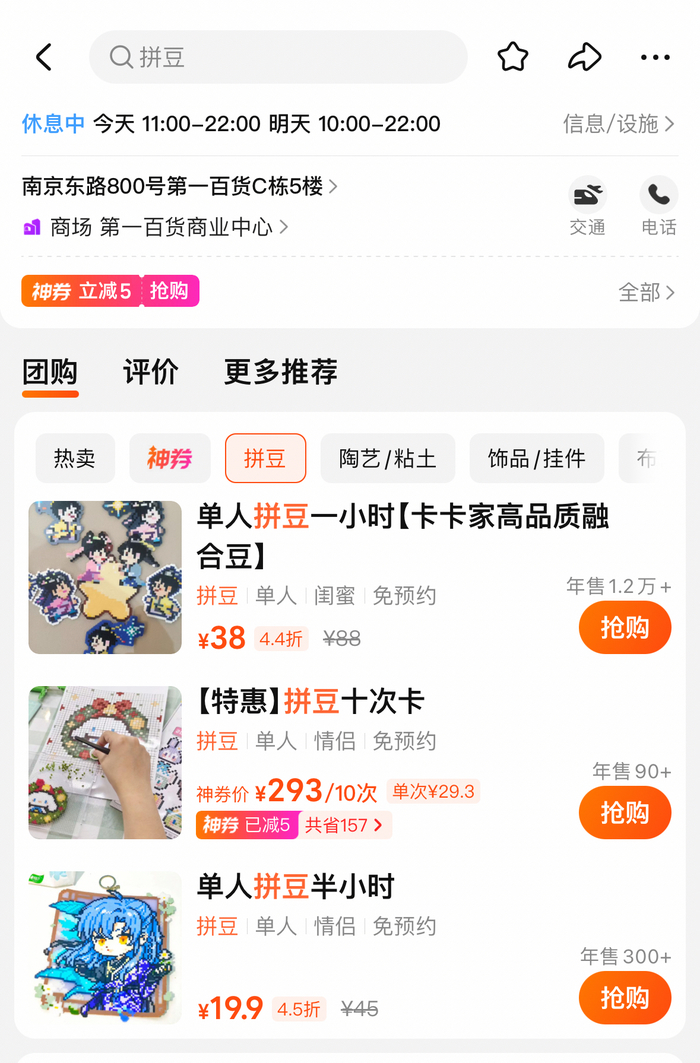The width and height of the screenshot is (700, 1063).
Task: Favorite this shop with the star icon
Action: tap(513, 57)
